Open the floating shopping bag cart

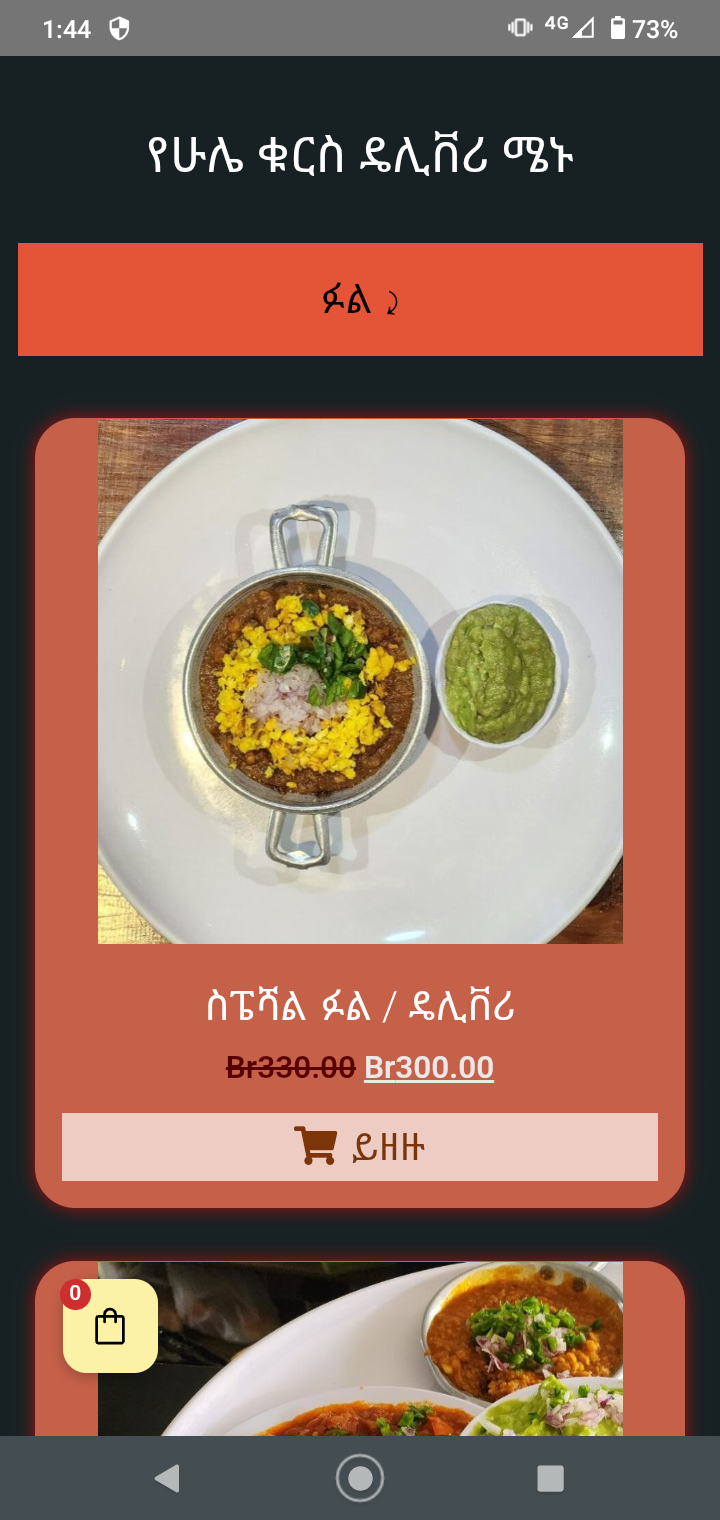point(110,1326)
